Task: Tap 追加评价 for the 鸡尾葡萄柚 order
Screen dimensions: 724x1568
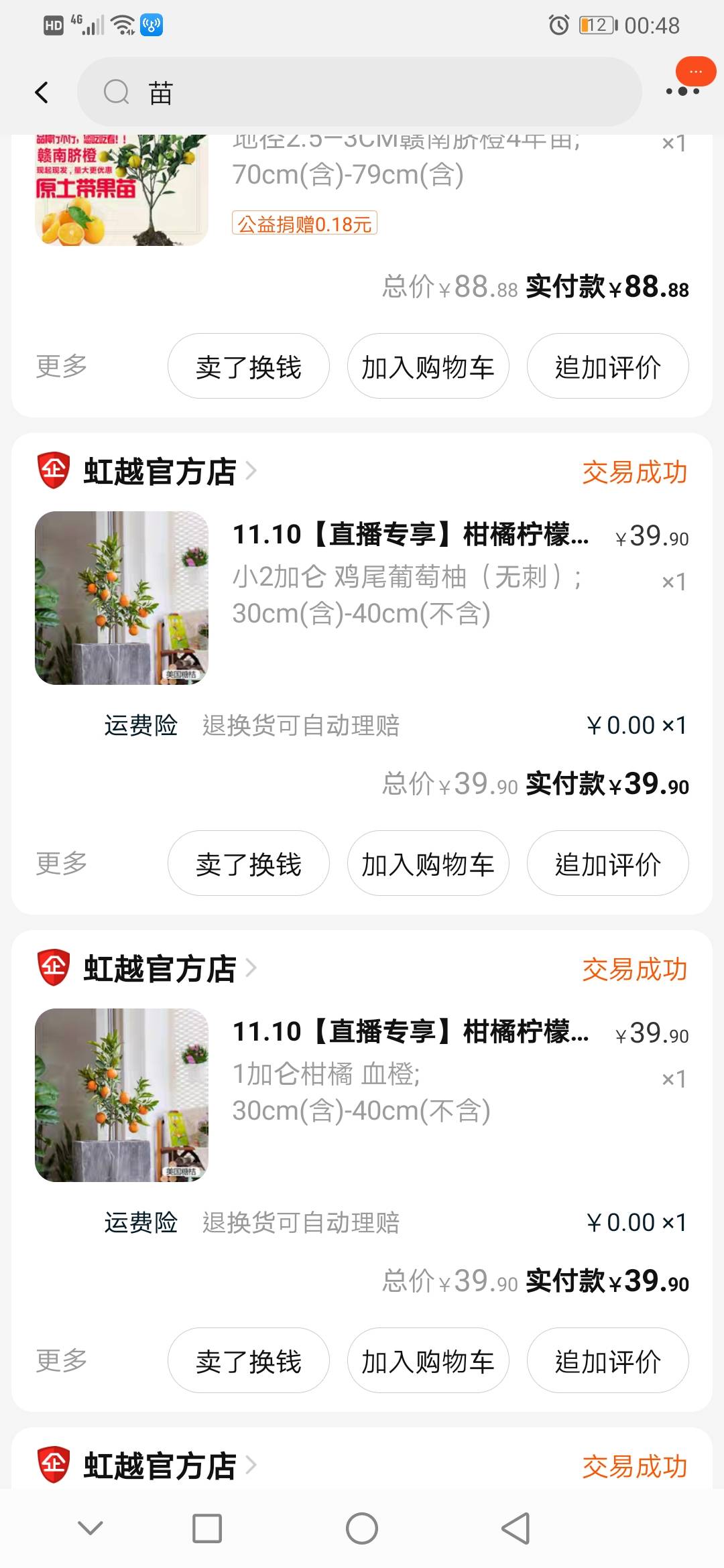Action: [x=607, y=863]
